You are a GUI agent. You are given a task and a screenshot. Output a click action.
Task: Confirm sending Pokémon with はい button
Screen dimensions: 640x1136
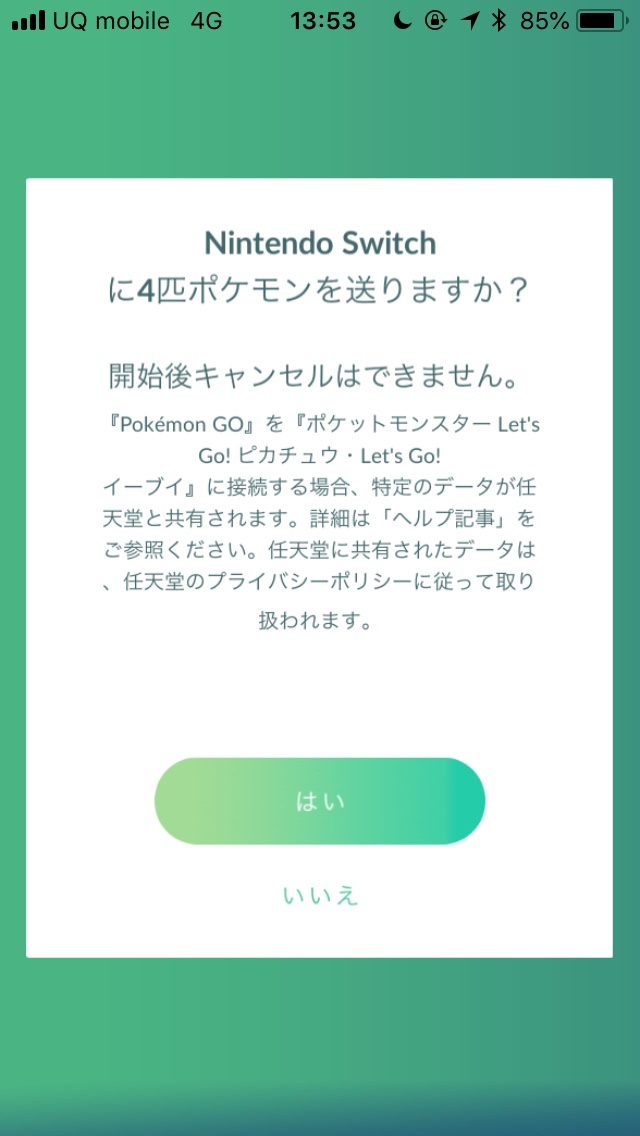tap(320, 801)
